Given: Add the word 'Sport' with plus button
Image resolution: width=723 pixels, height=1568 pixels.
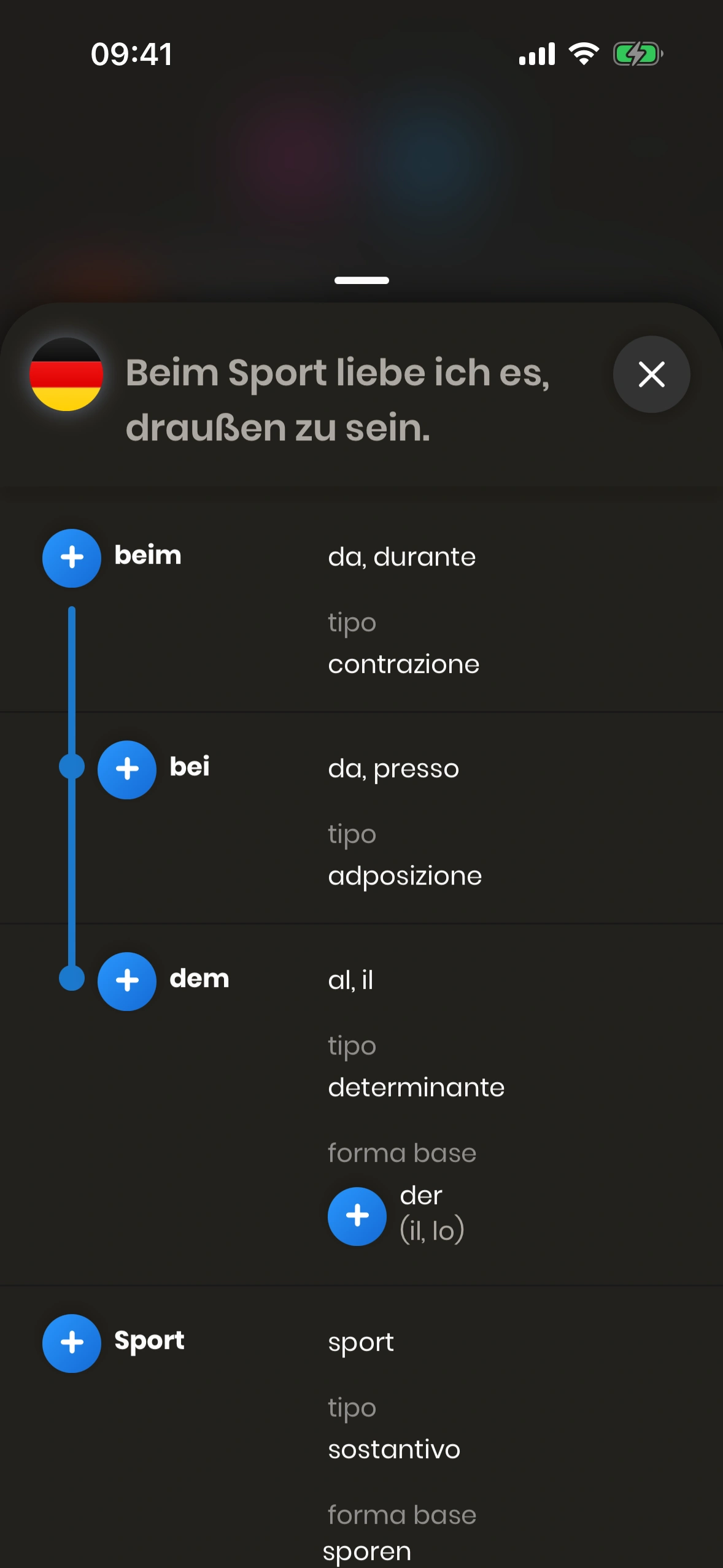Looking at the screenshot, I should pyautogui.click(x=72, y=1343).
